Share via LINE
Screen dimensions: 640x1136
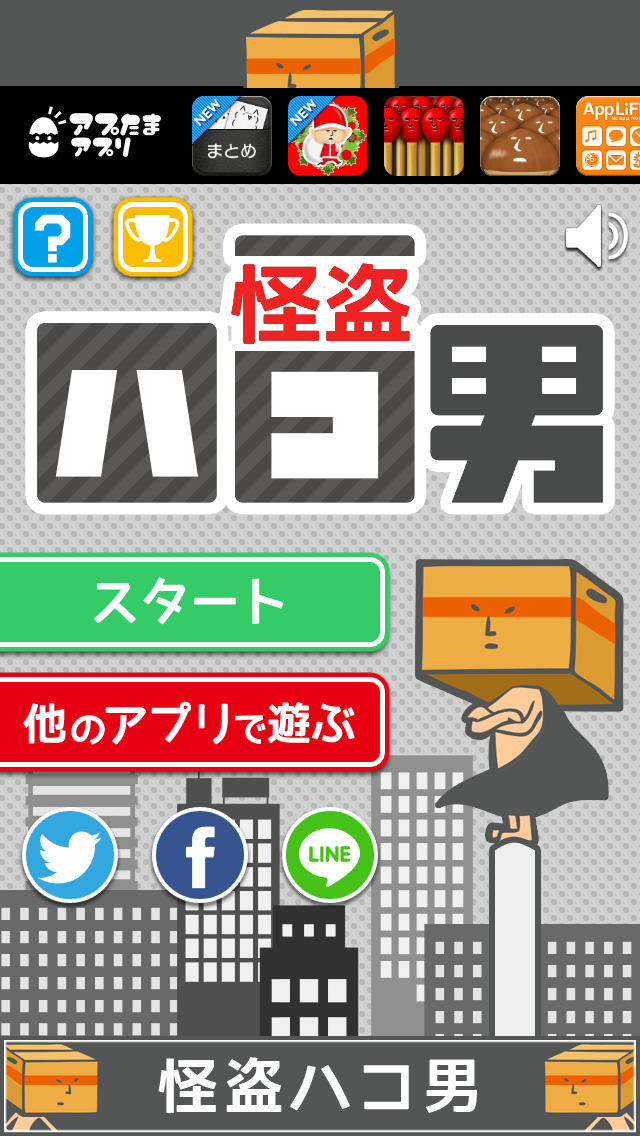[x=330, y=855]
